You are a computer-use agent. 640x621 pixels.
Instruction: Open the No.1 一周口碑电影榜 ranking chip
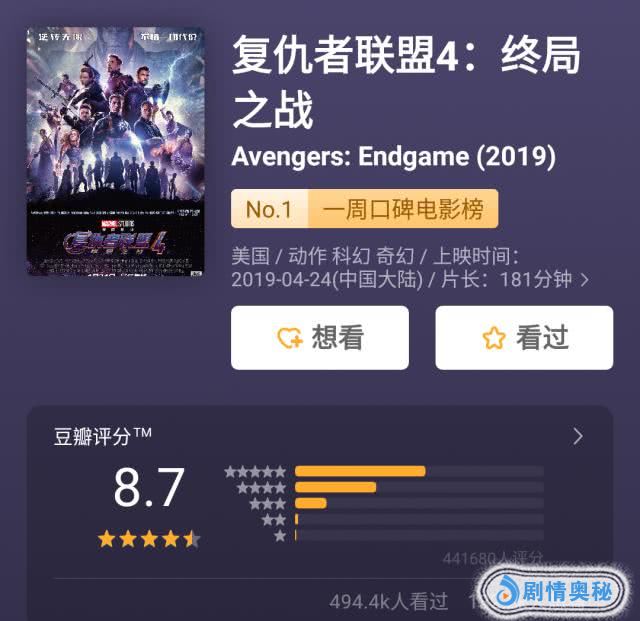(364, 209)
